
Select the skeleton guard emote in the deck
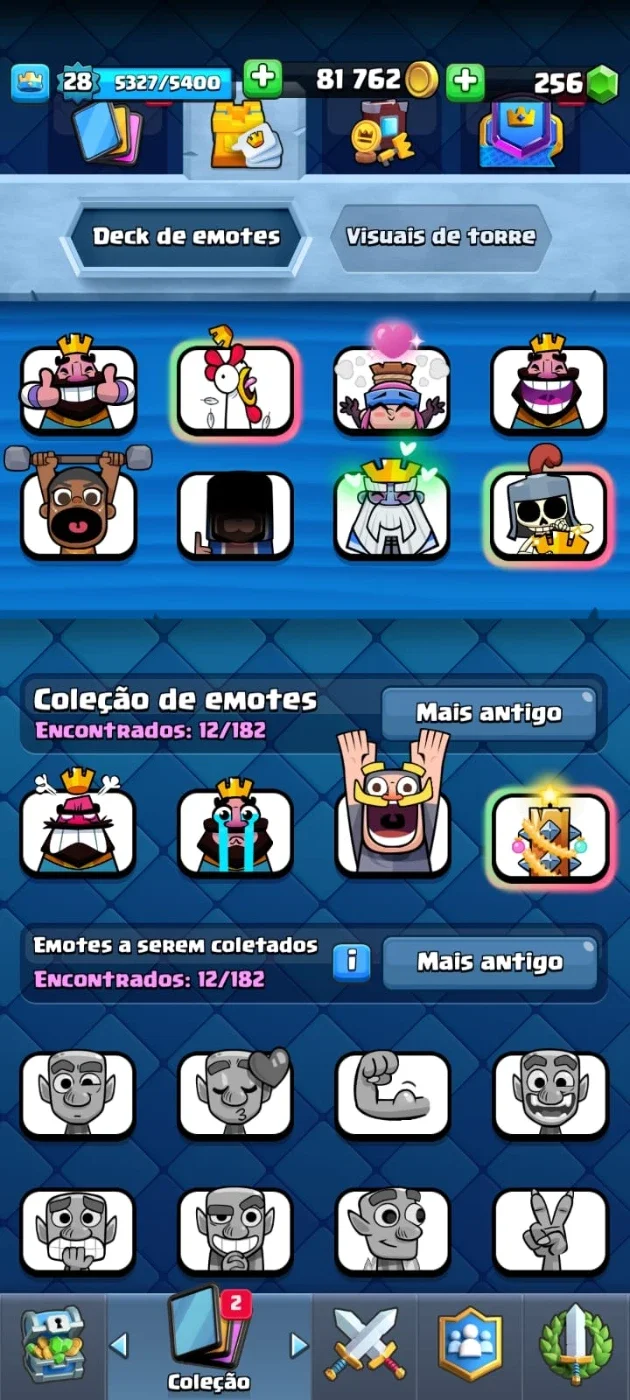point(549,510)
